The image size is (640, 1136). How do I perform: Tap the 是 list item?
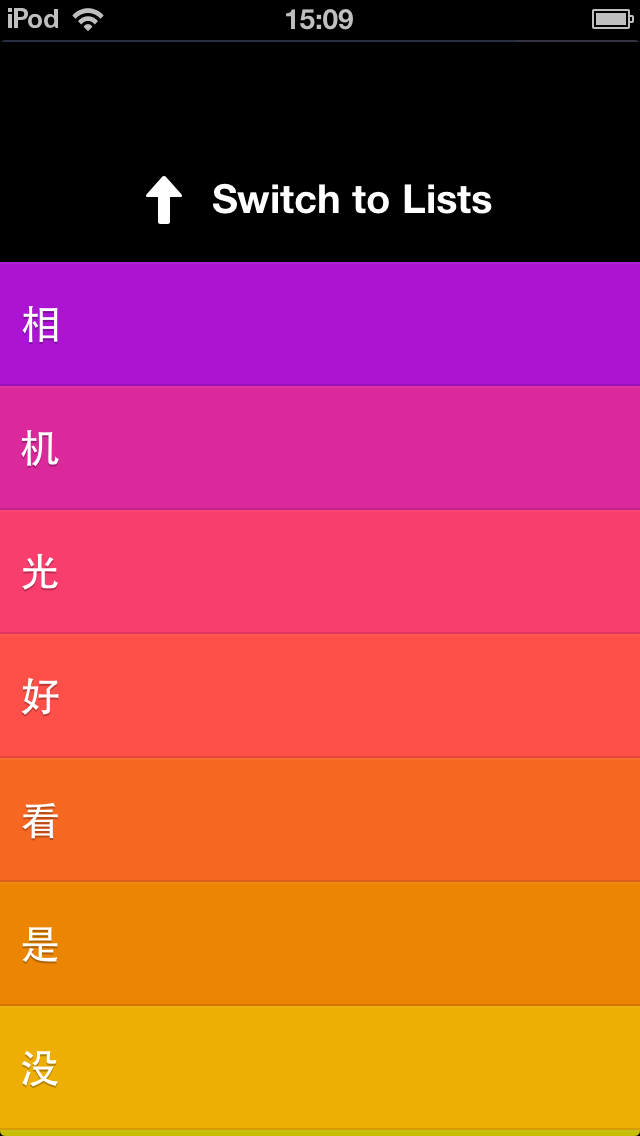coord(320,944)
